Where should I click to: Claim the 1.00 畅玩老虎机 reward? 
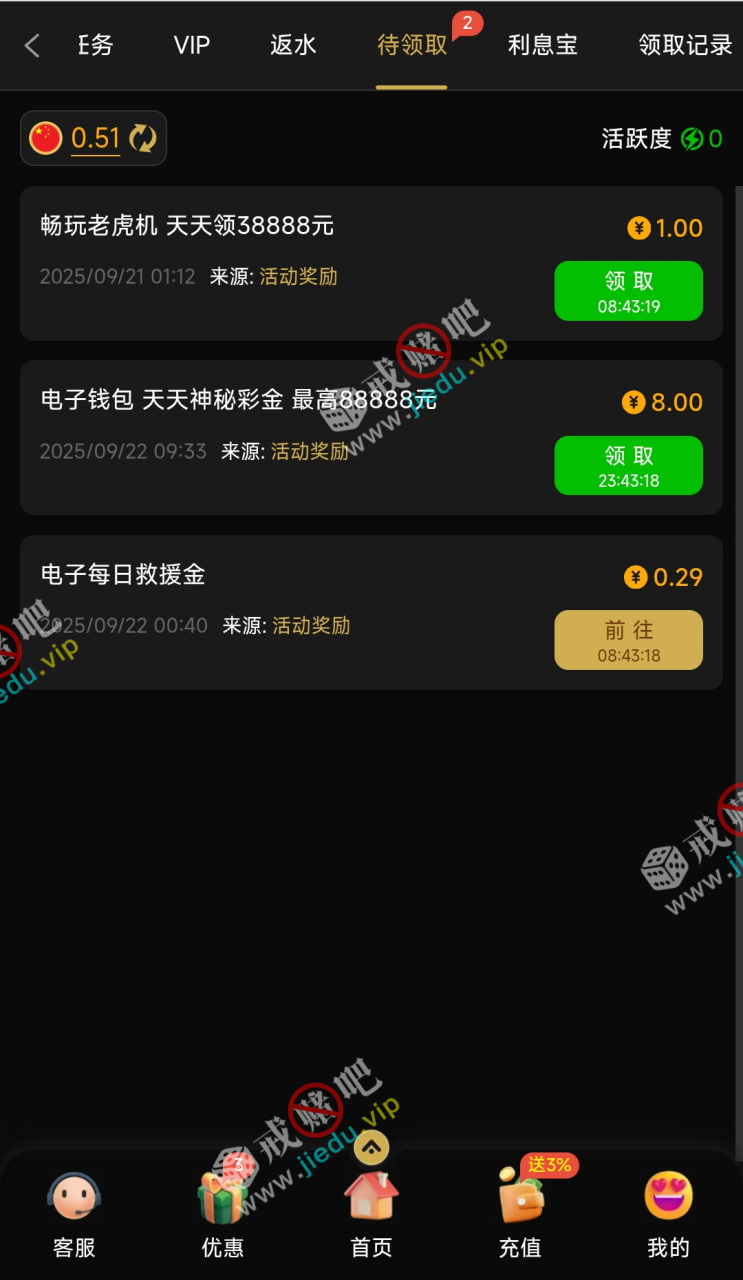628,291
